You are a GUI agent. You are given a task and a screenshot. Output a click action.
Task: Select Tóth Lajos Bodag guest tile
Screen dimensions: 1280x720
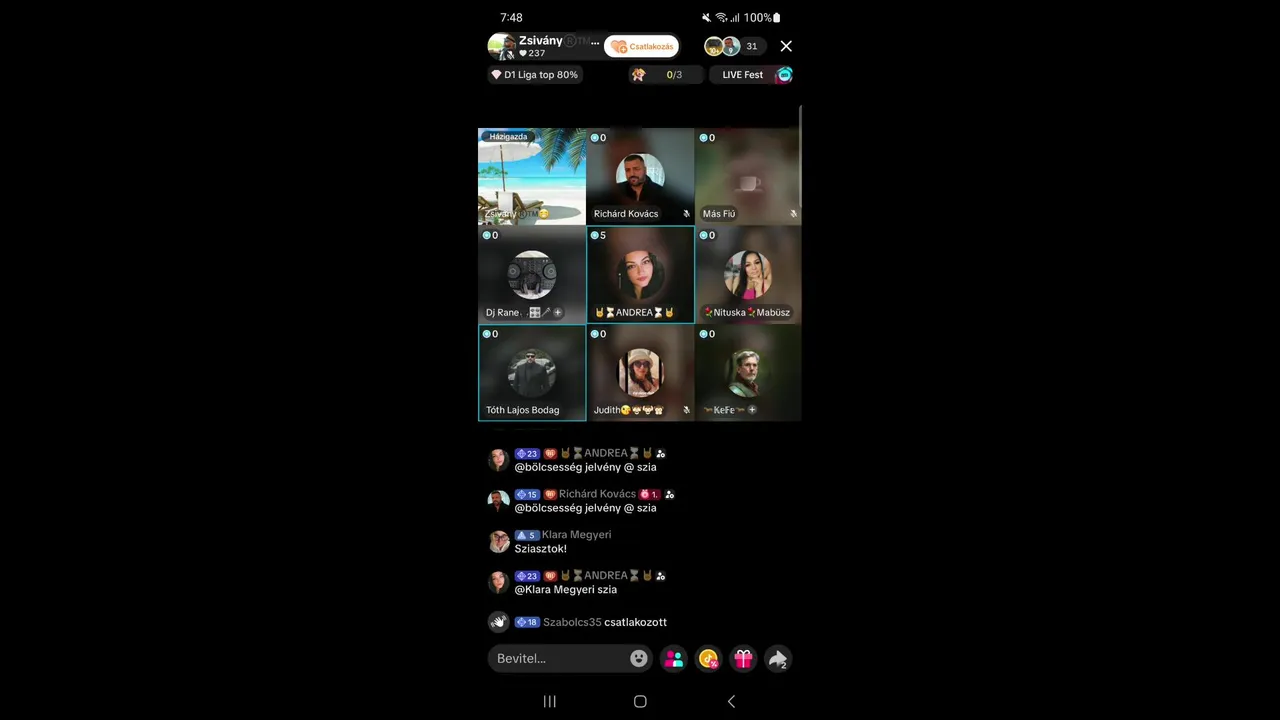coord(532,373)
